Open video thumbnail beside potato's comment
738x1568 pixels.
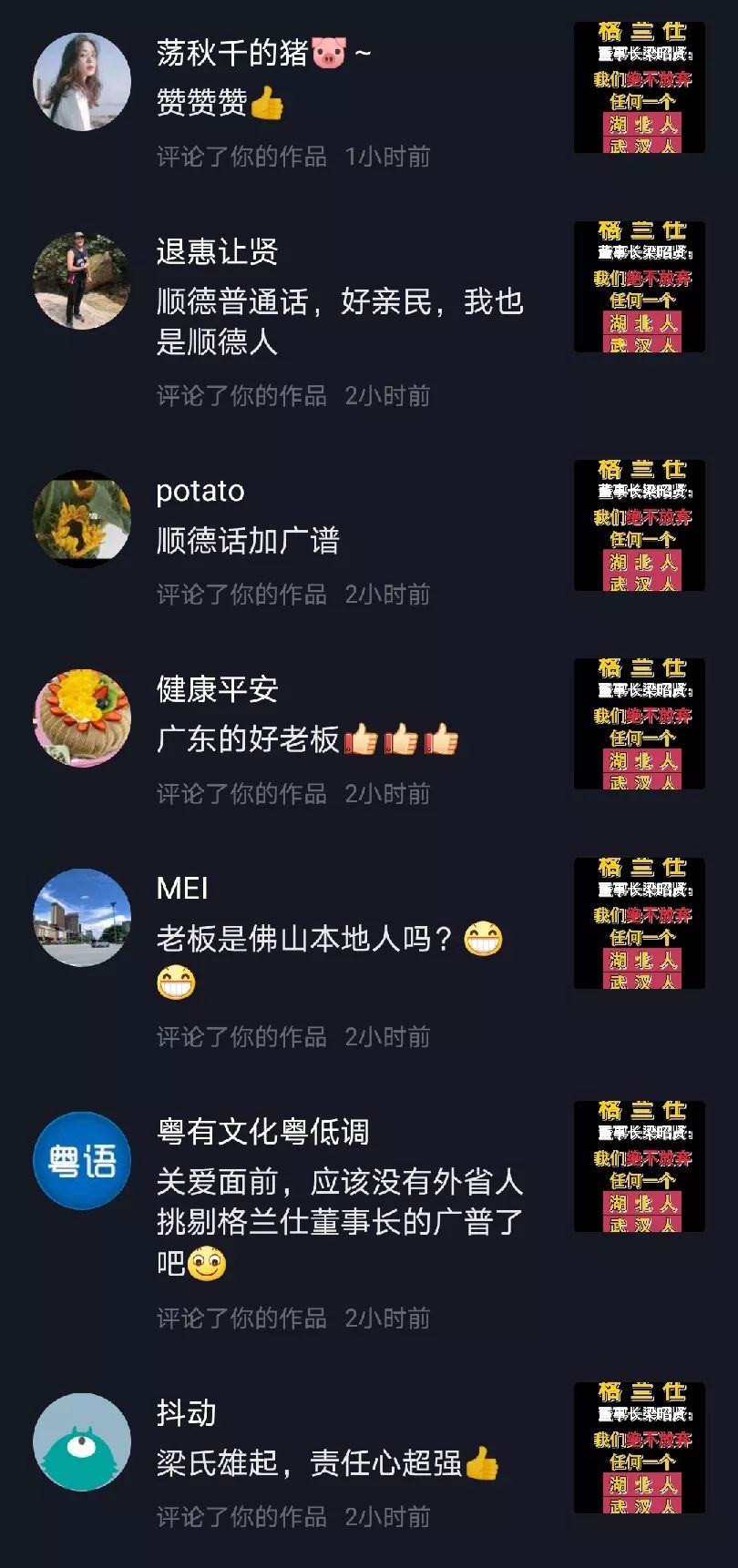coord(640,525)
